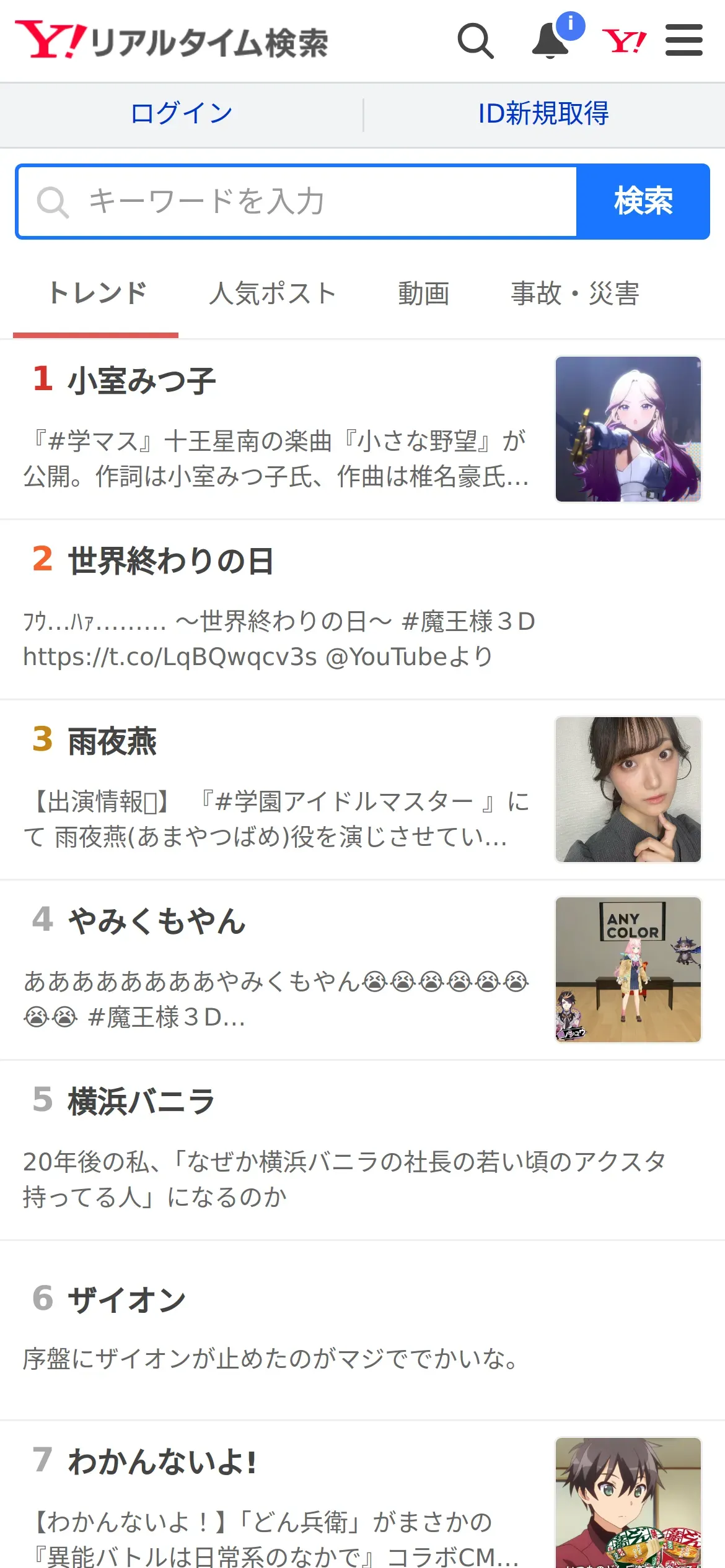Open trend #3 雨夜燕
Viewport: 725px width, 1568px height.
362,790
